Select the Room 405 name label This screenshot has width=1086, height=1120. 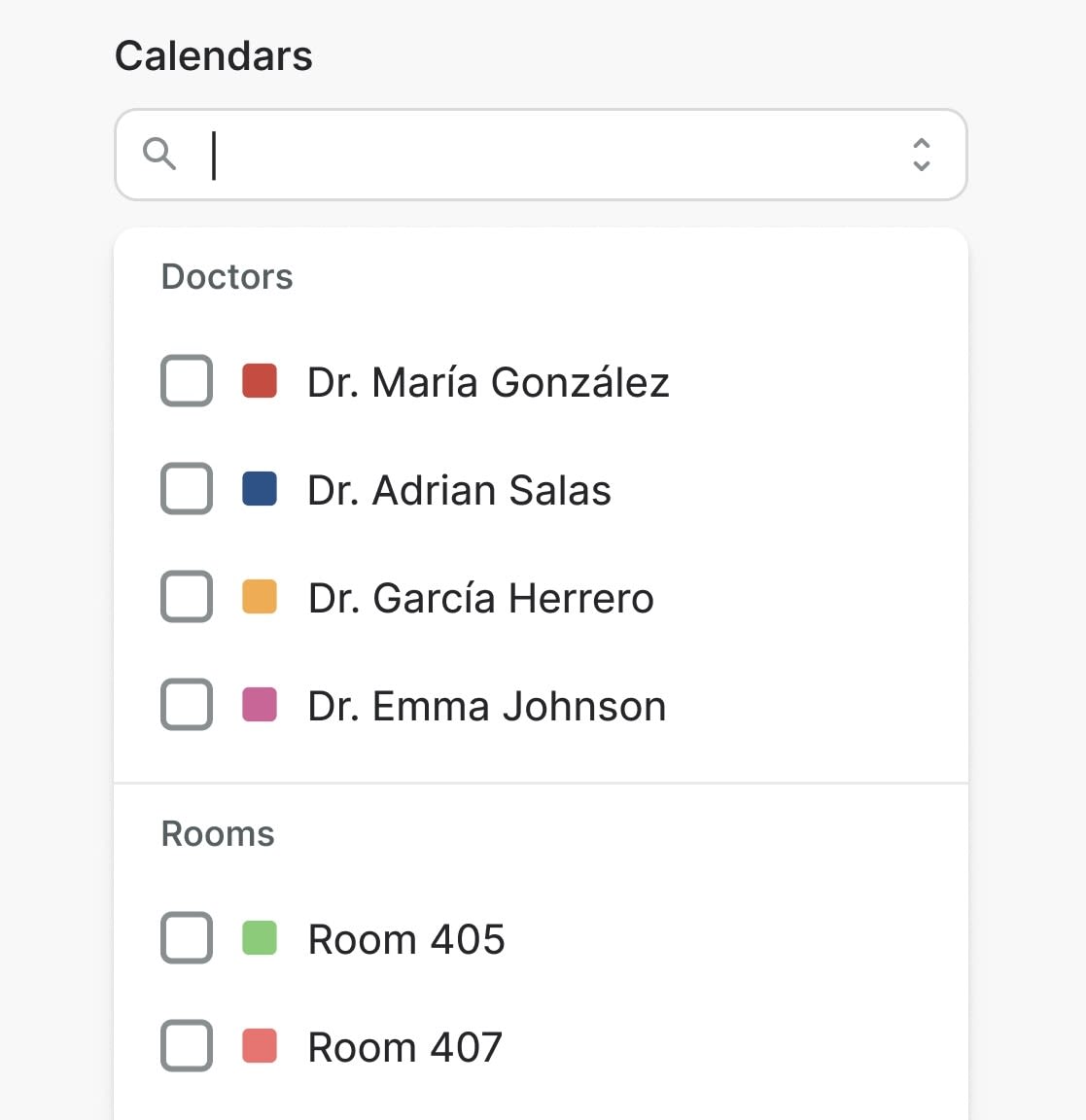pyautogui.click(x=405, y=938)
